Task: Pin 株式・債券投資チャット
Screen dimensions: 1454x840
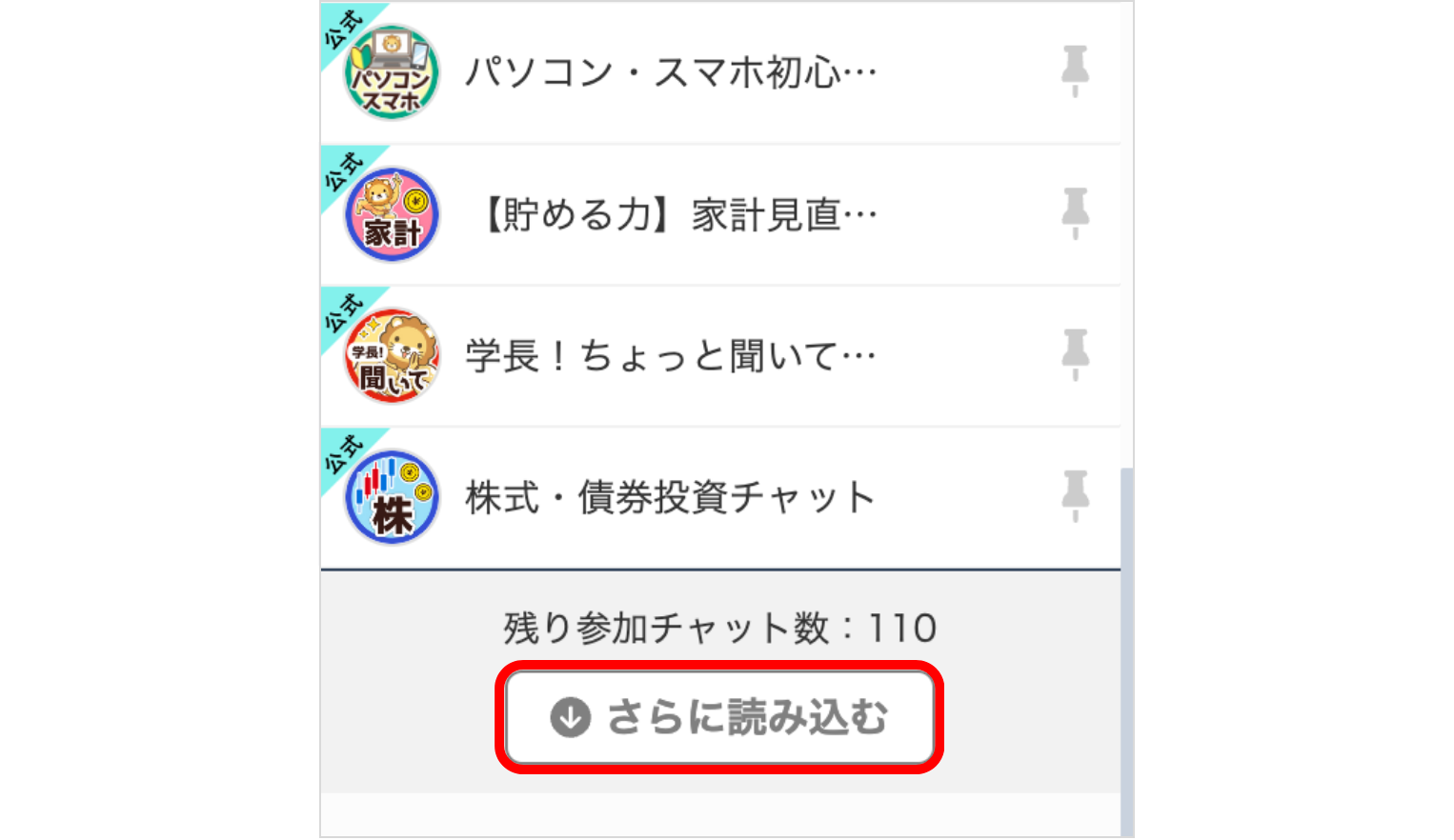Action: [x=1075, y=495]
